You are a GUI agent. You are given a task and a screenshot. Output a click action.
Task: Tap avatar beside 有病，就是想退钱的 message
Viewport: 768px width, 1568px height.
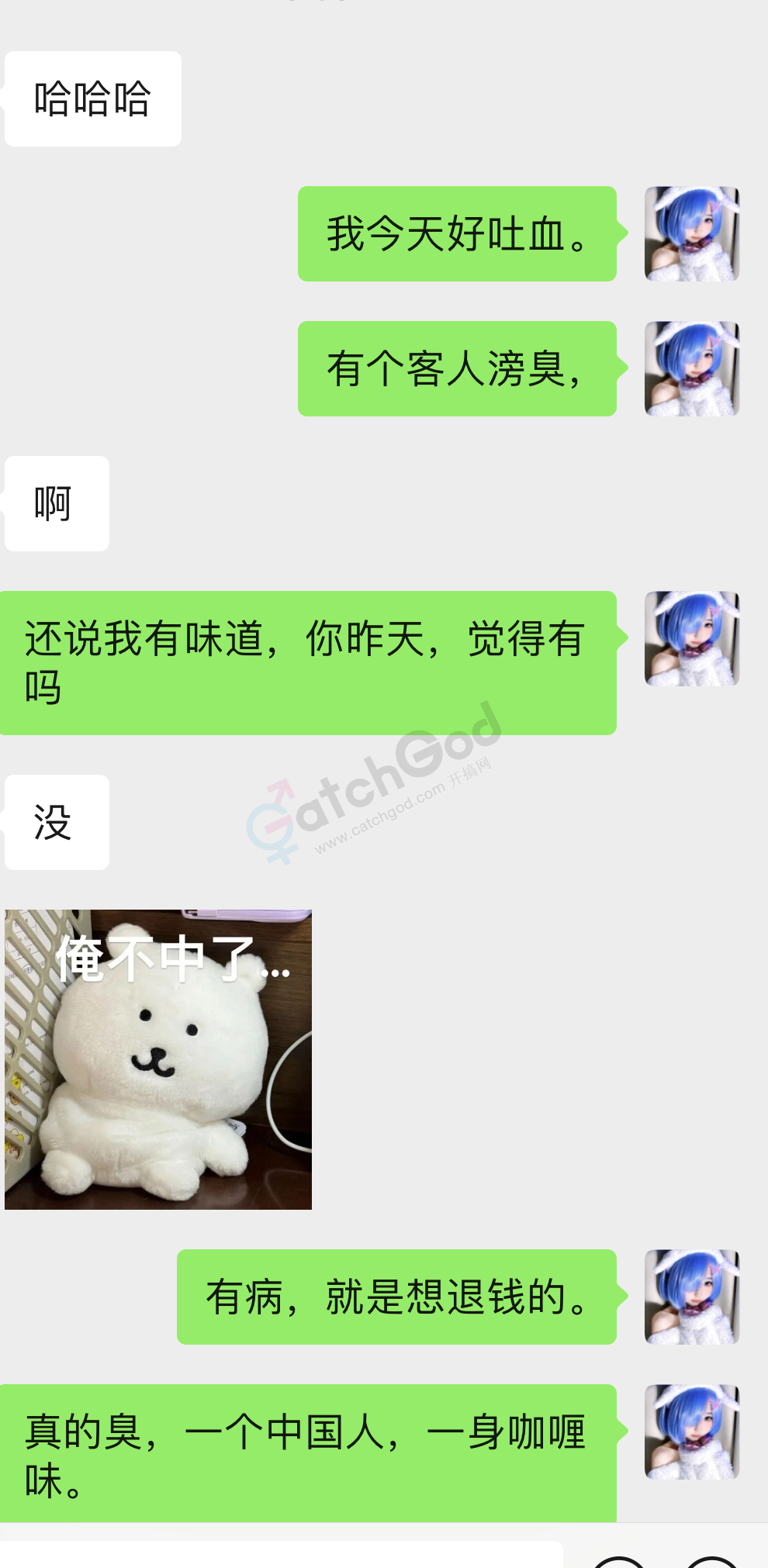click(692, 1297)
